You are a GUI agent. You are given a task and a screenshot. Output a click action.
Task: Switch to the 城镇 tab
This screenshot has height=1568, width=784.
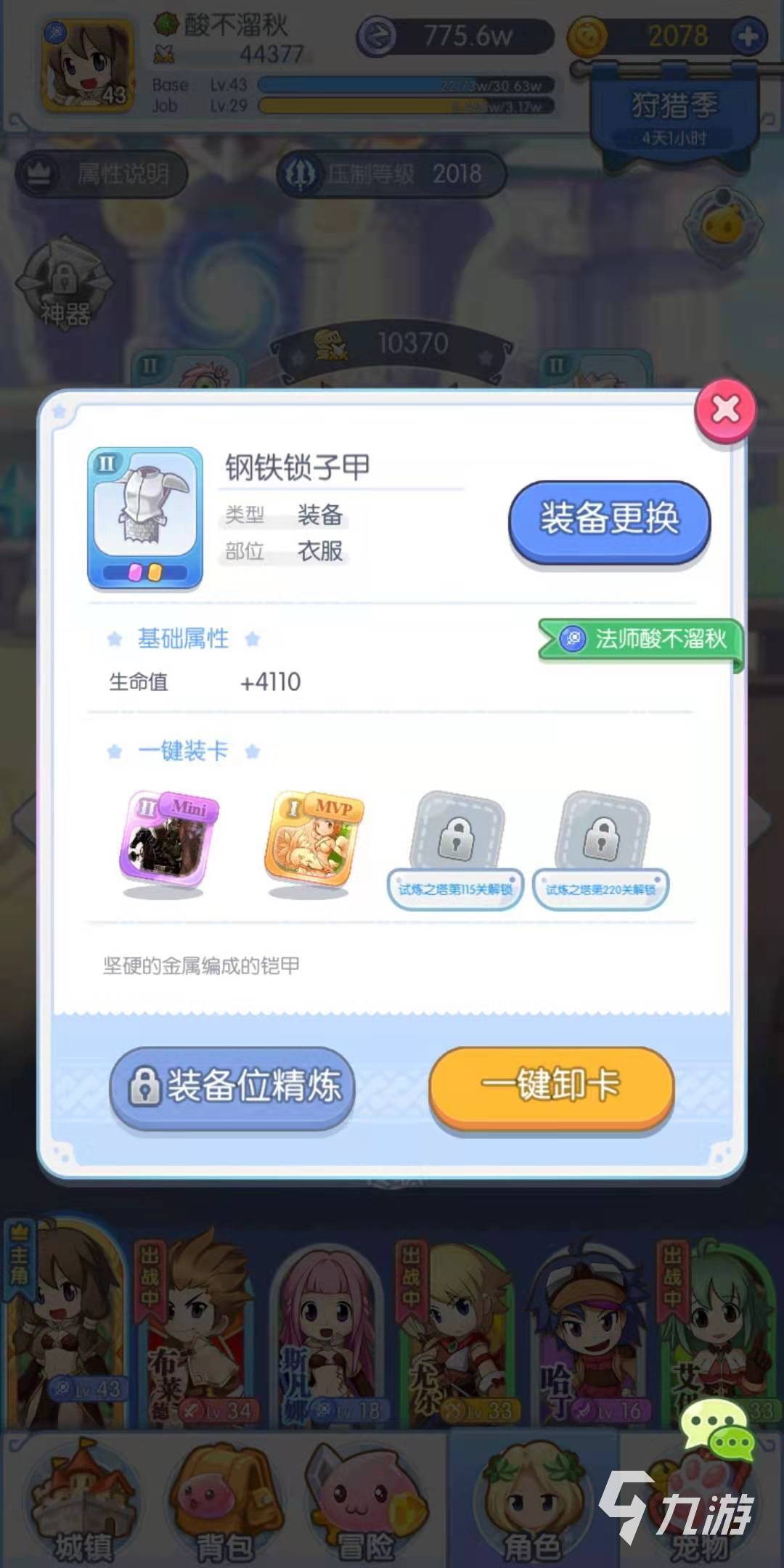81,1503
